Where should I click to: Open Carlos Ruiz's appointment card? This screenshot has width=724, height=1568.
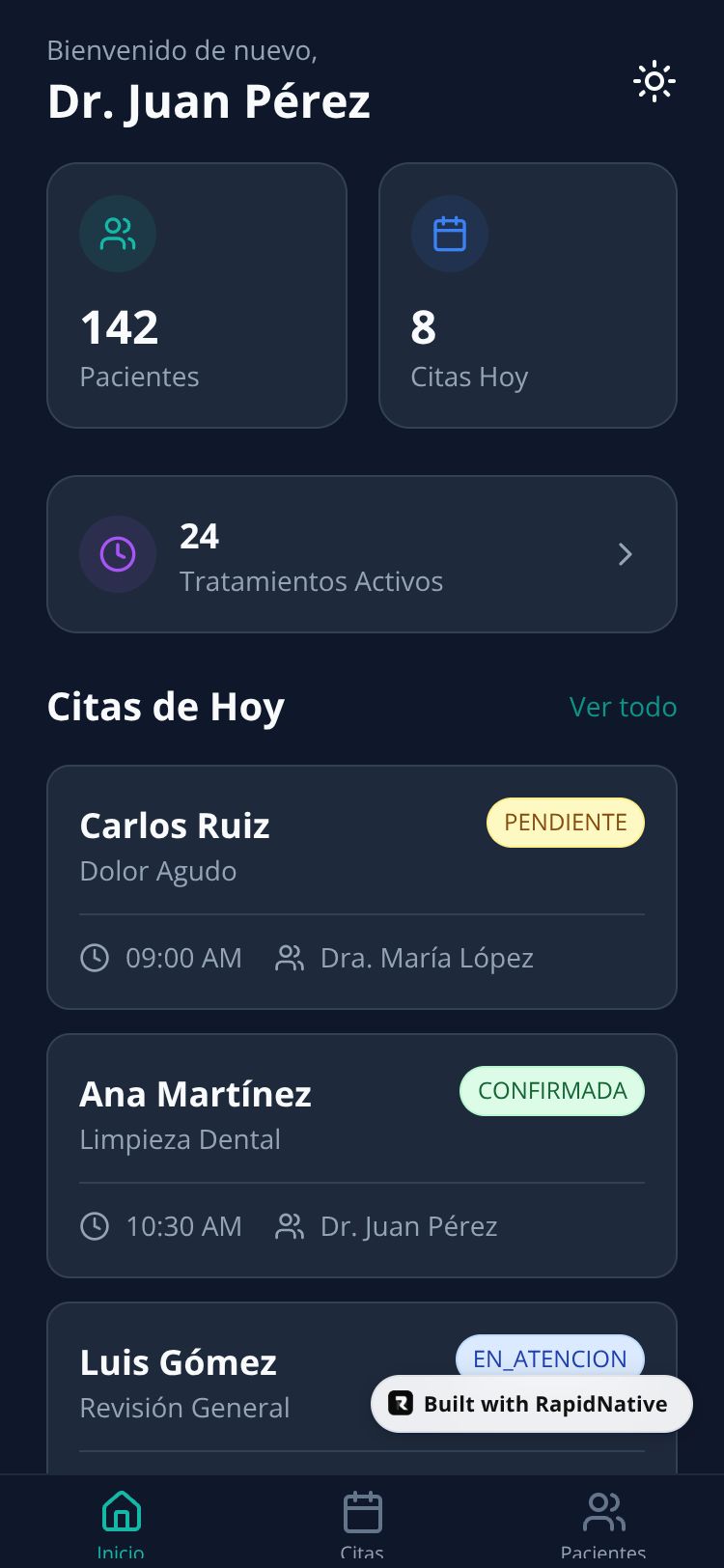pos(362,886)
